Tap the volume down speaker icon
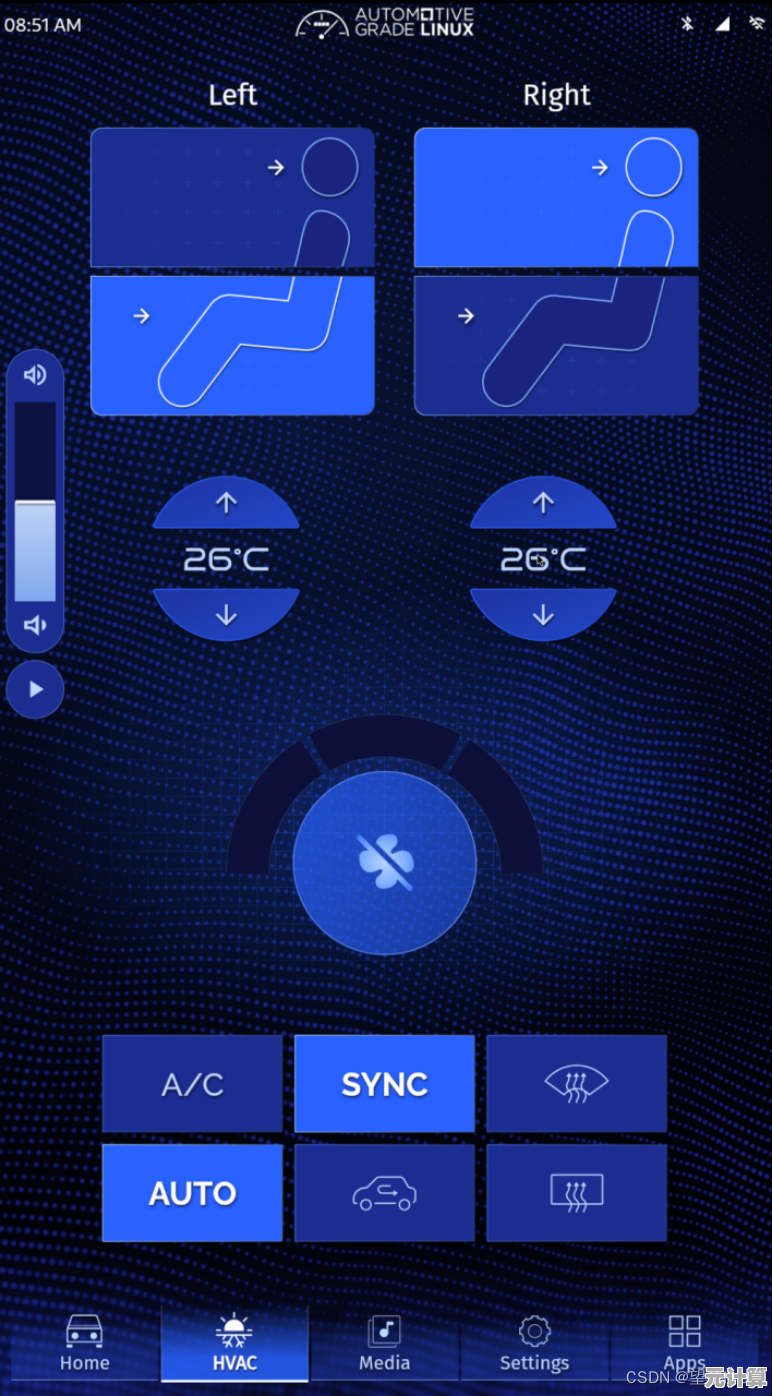The height and width of the screenshot is (1396, 773). click(35, 626)
